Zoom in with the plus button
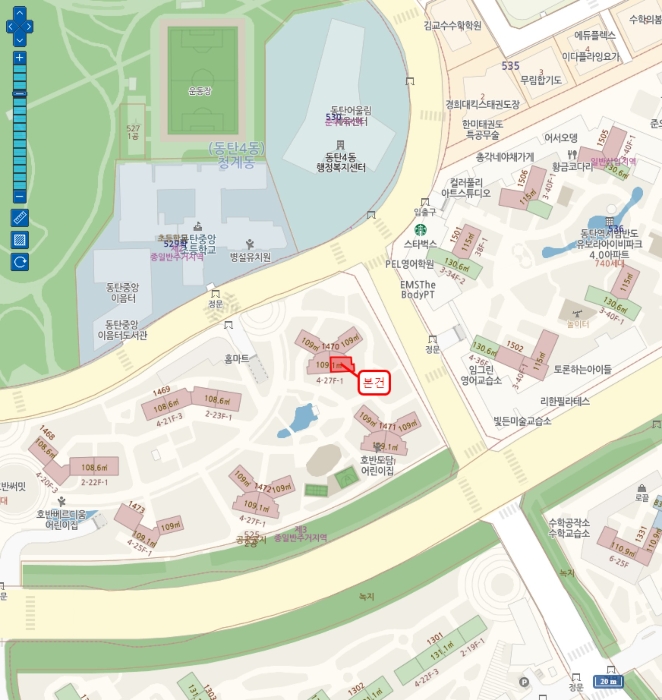Image resolution: width=662 pixels, height=700 pixels. pyautogui.click(x=19, y=58)
